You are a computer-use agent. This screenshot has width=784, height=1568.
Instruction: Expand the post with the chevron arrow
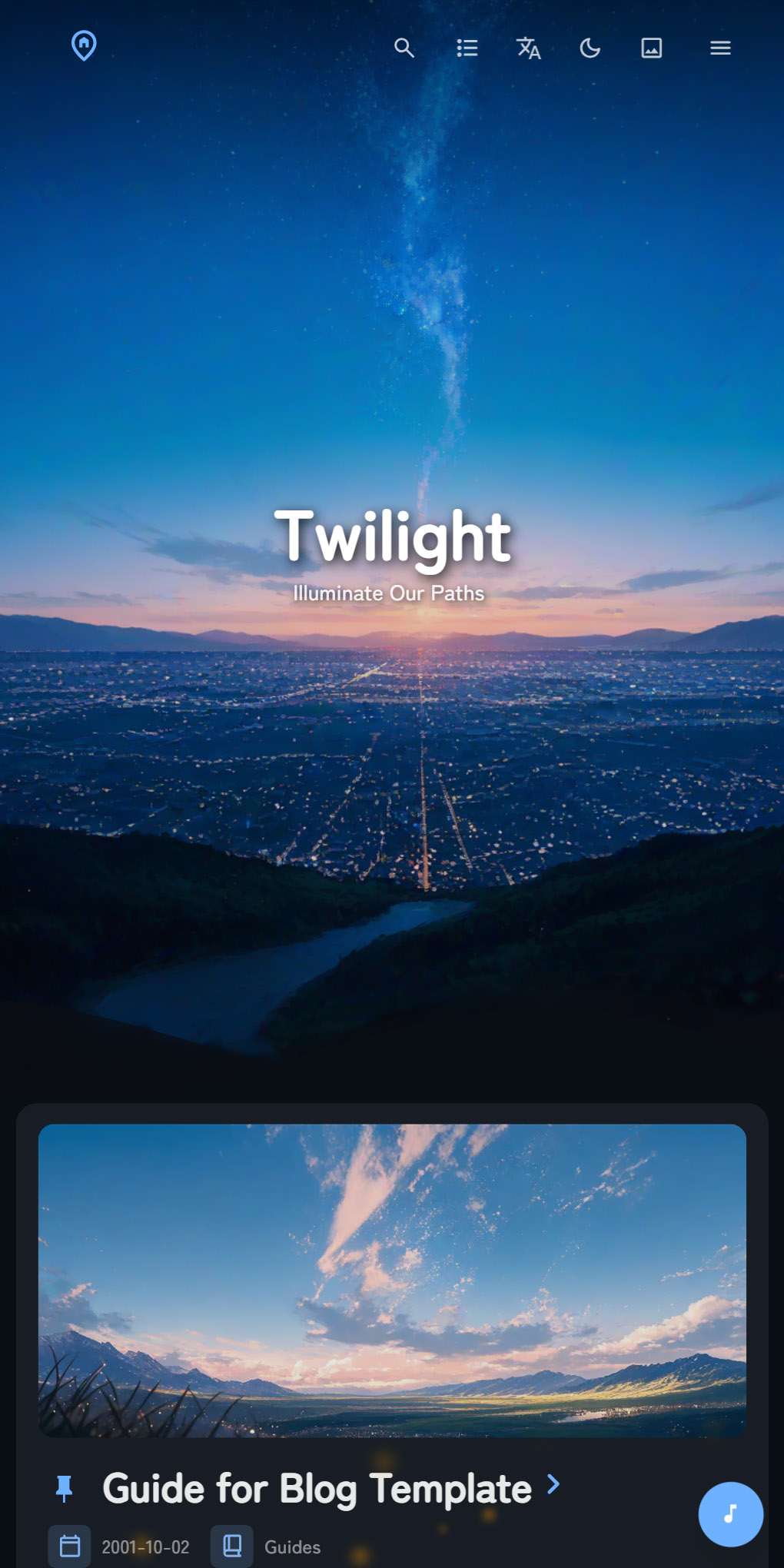[553, 1487]
